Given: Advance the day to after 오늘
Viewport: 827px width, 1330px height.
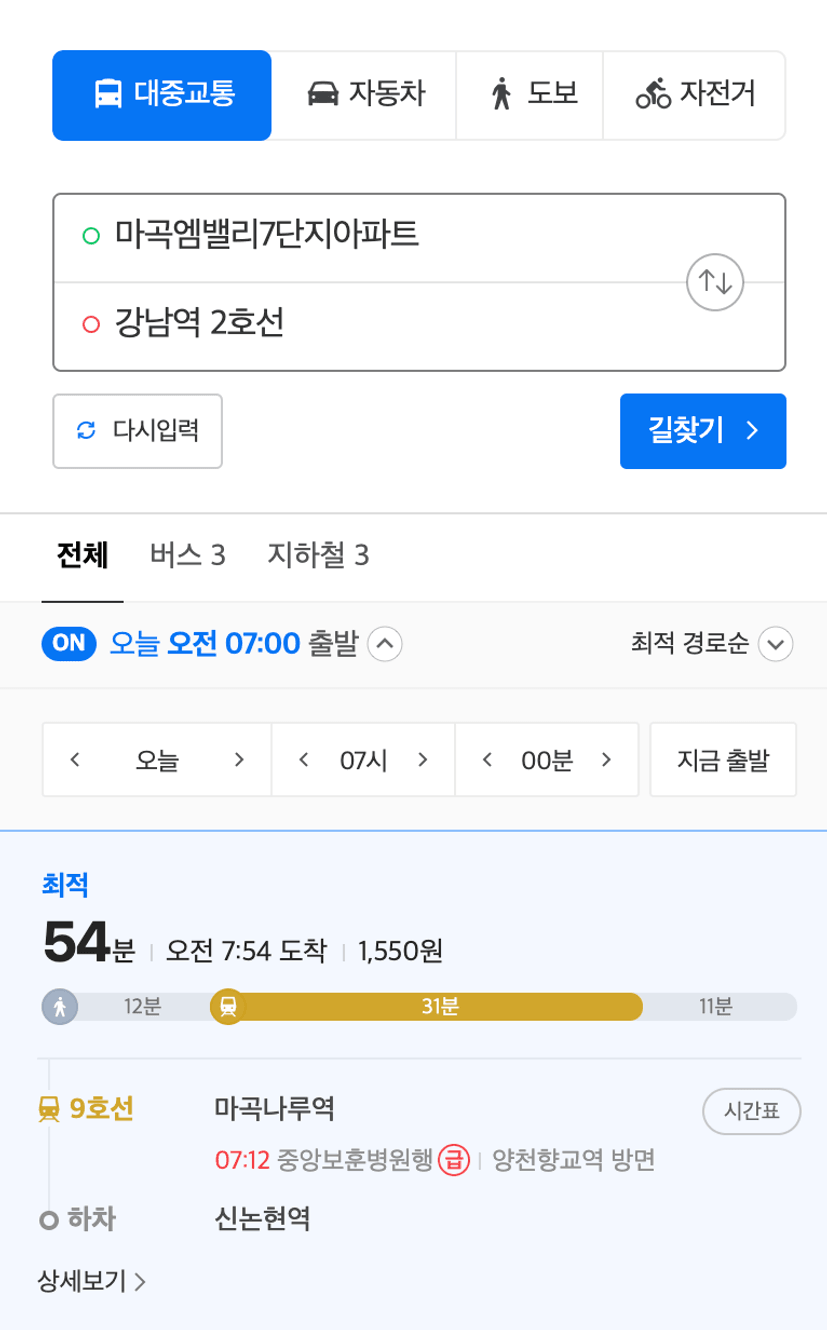Looking at the screenshot, I should [x=238, y=760].
